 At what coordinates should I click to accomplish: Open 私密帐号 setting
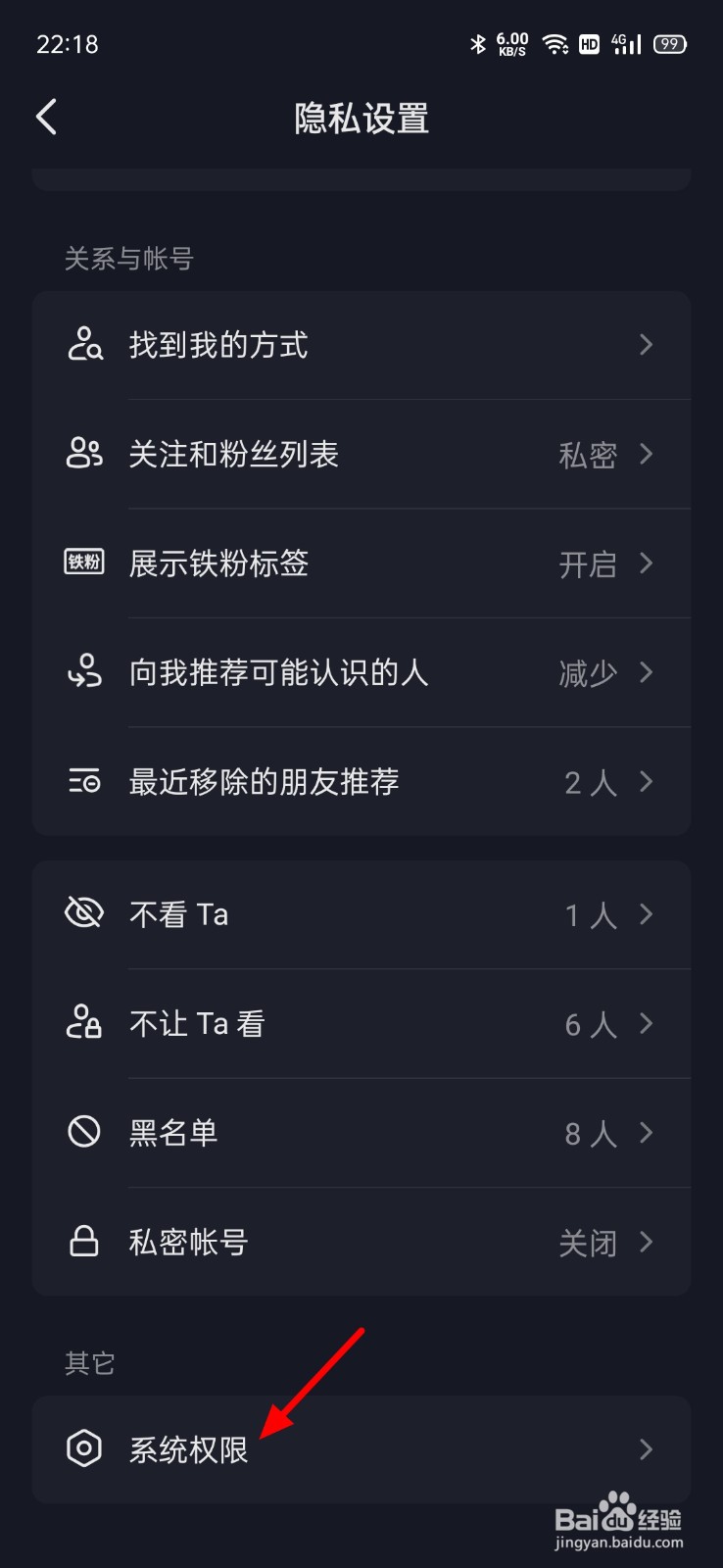[x=361, y=1243]
